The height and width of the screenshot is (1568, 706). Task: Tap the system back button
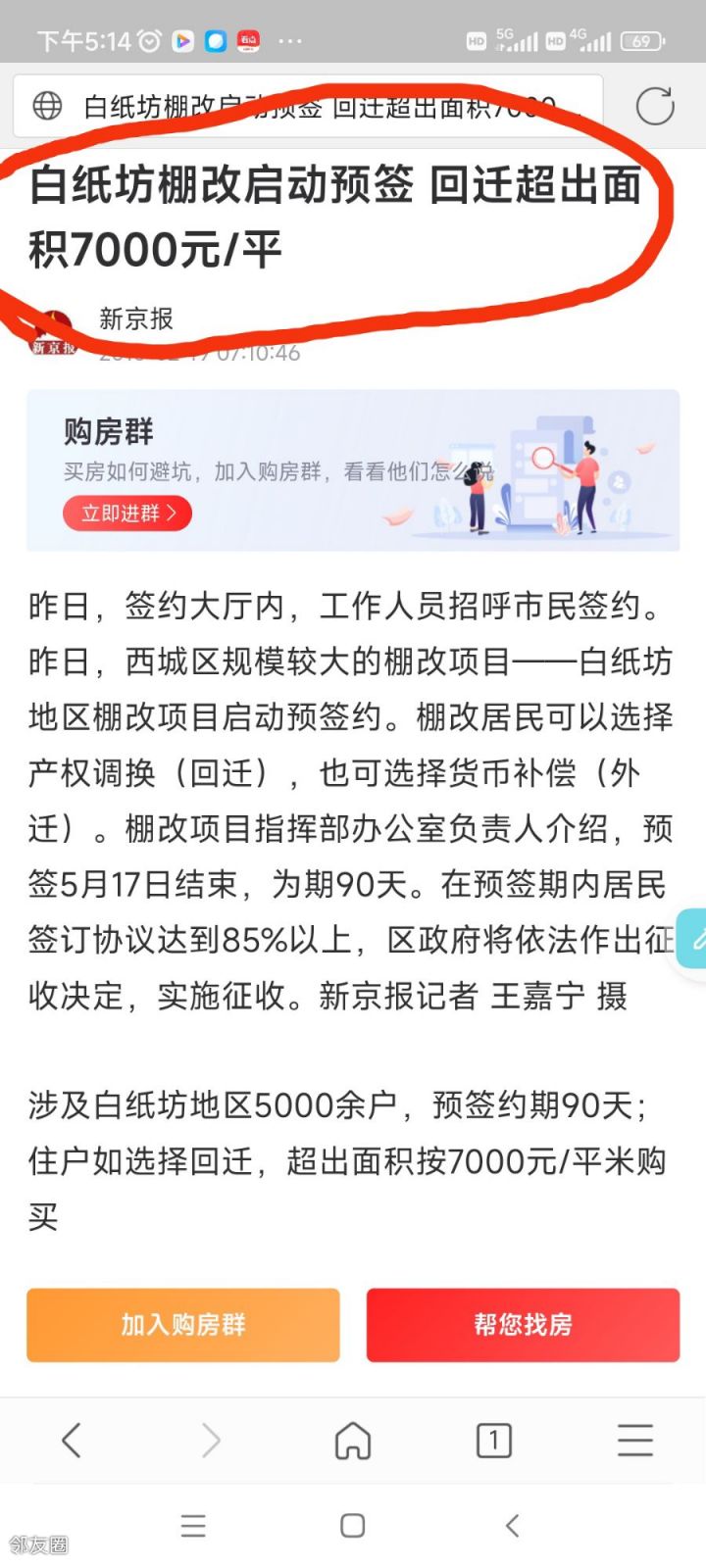tap(512, 1525)
